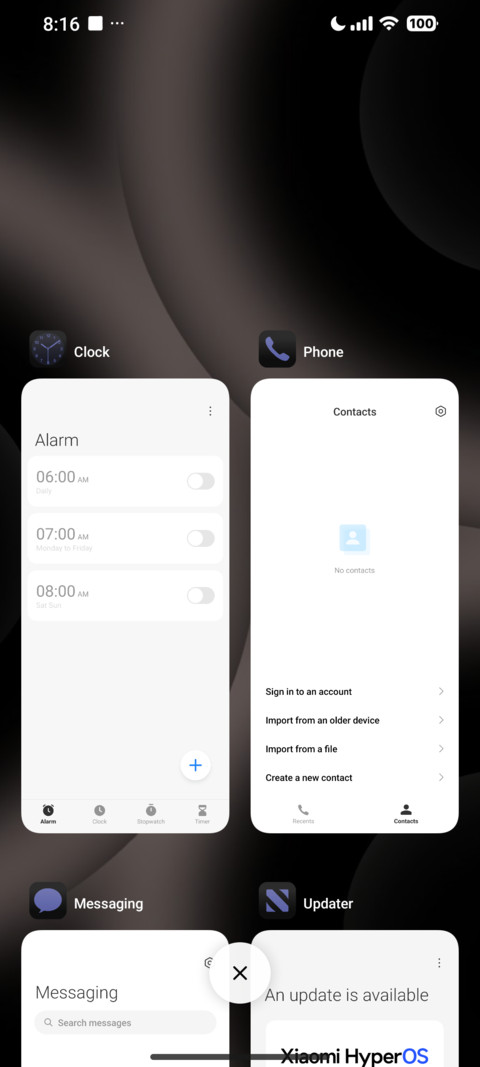The width and height of the screenshot is (480, 1067).
Task: Tap the Phone app icon above its card
Action: 277,349
